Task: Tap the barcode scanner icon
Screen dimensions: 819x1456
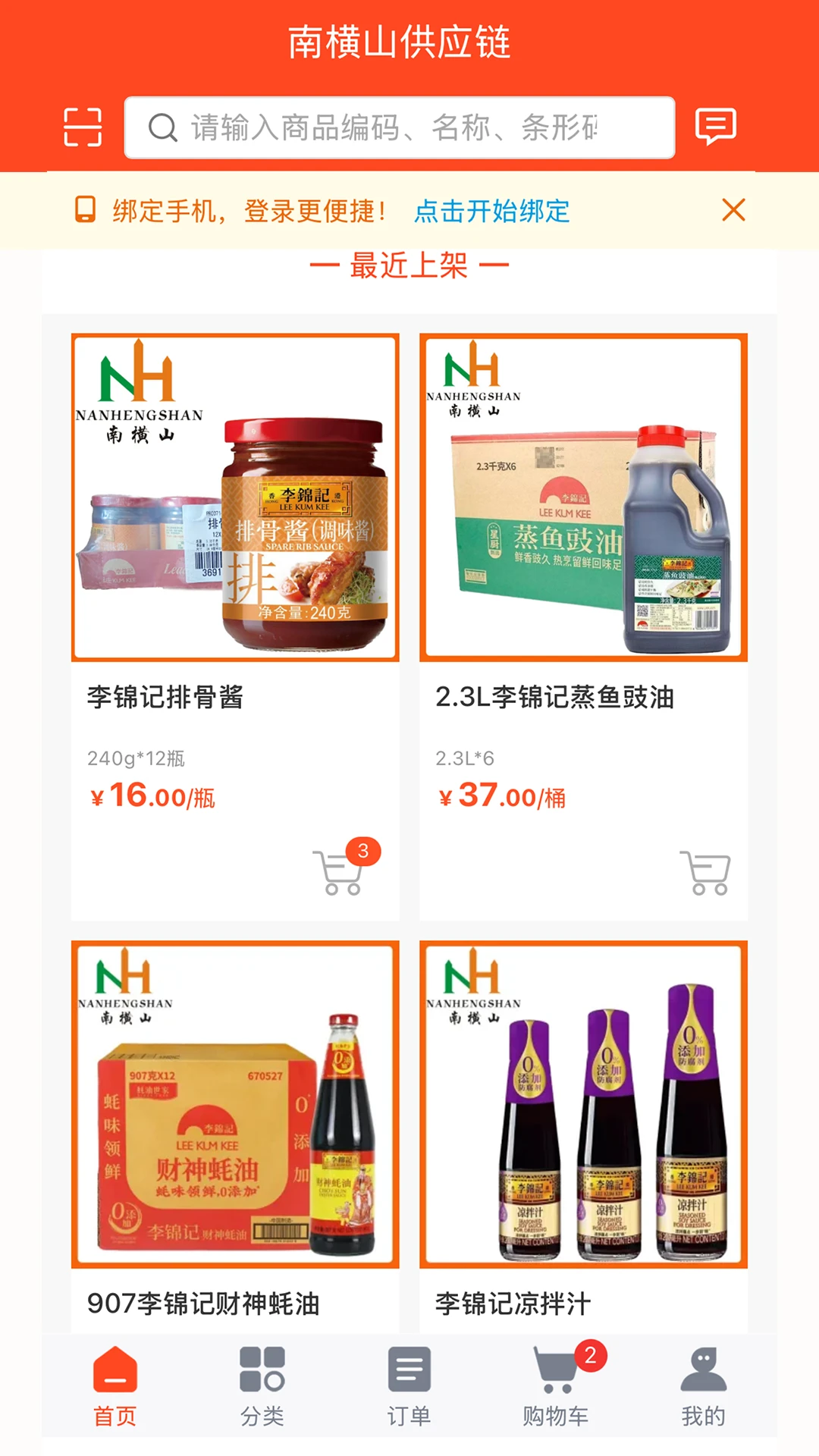Action: coord(82,127)
